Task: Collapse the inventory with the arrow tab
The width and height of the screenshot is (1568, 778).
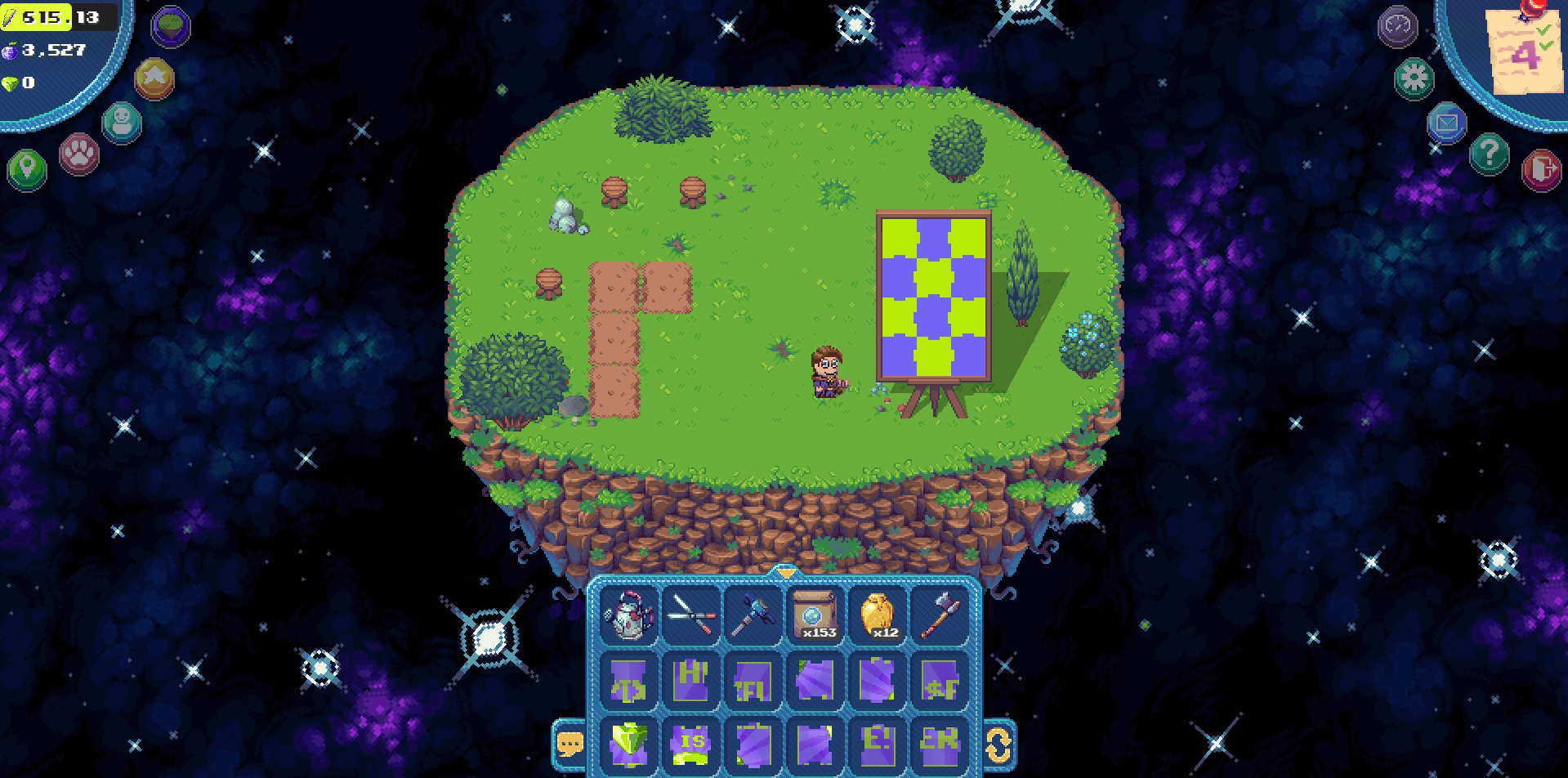Action: point(784,572)
